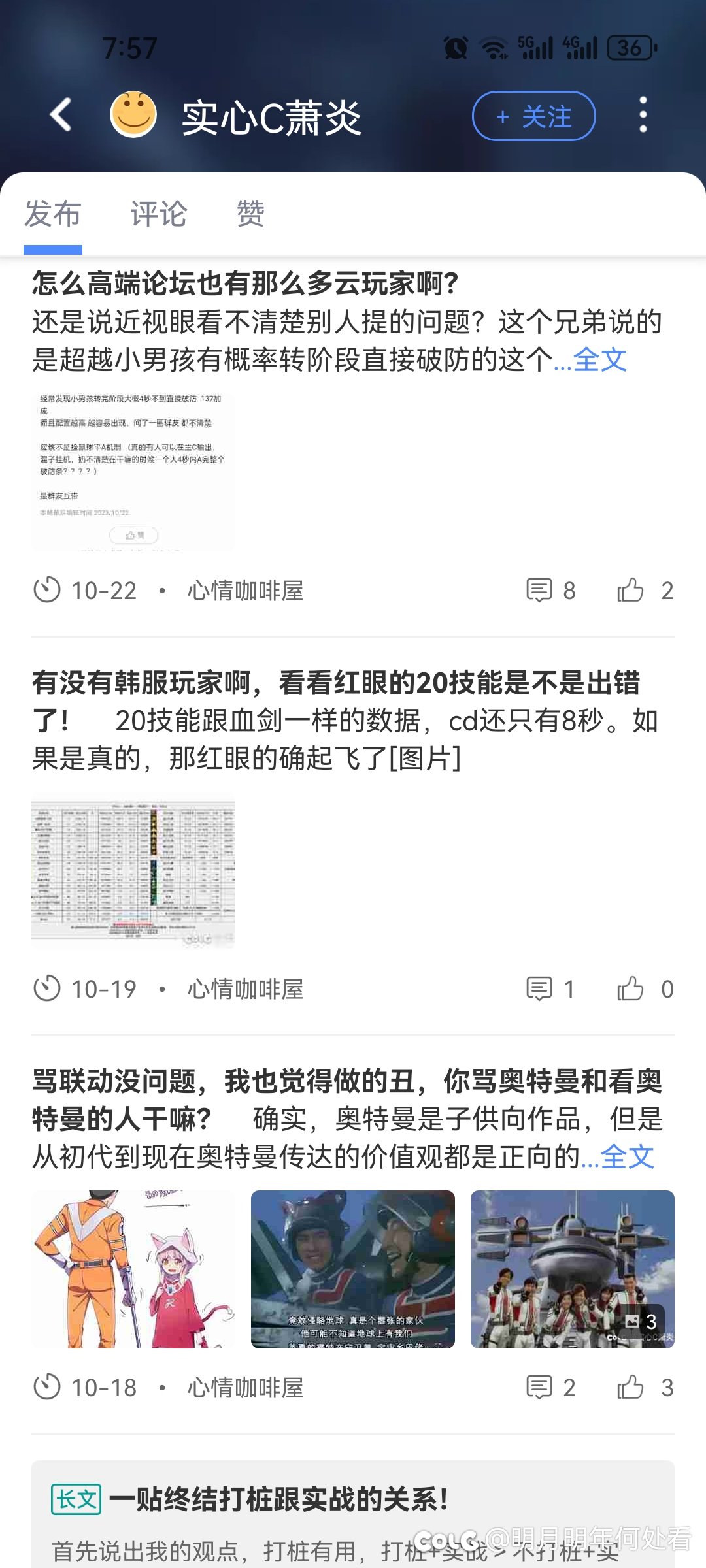706x1568 pixels.
Task: Open comments on the 10-22 post
Action: point(551,591)
